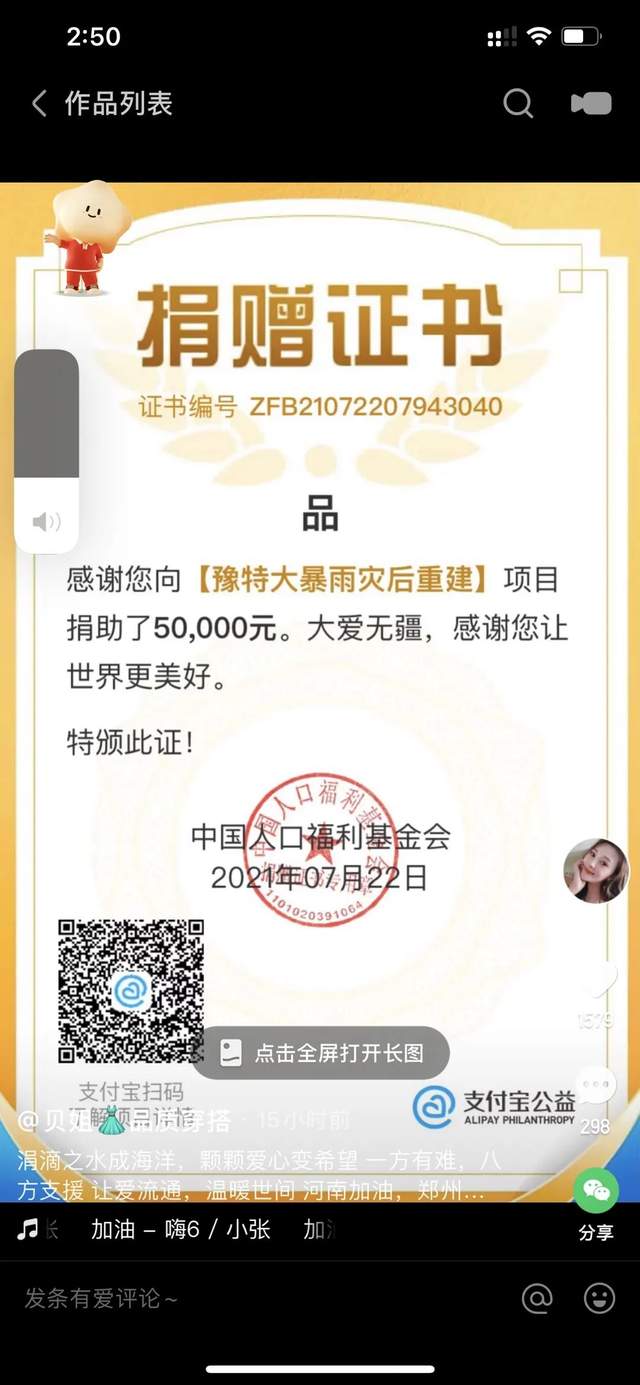Open the emoji smiley picker
This screenshot has height=1385, width=640.
599,1298
